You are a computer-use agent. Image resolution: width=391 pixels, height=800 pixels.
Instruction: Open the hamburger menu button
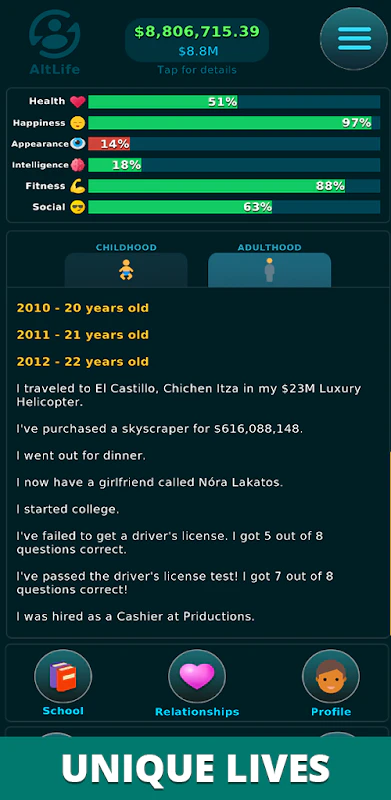click(354, 39)
